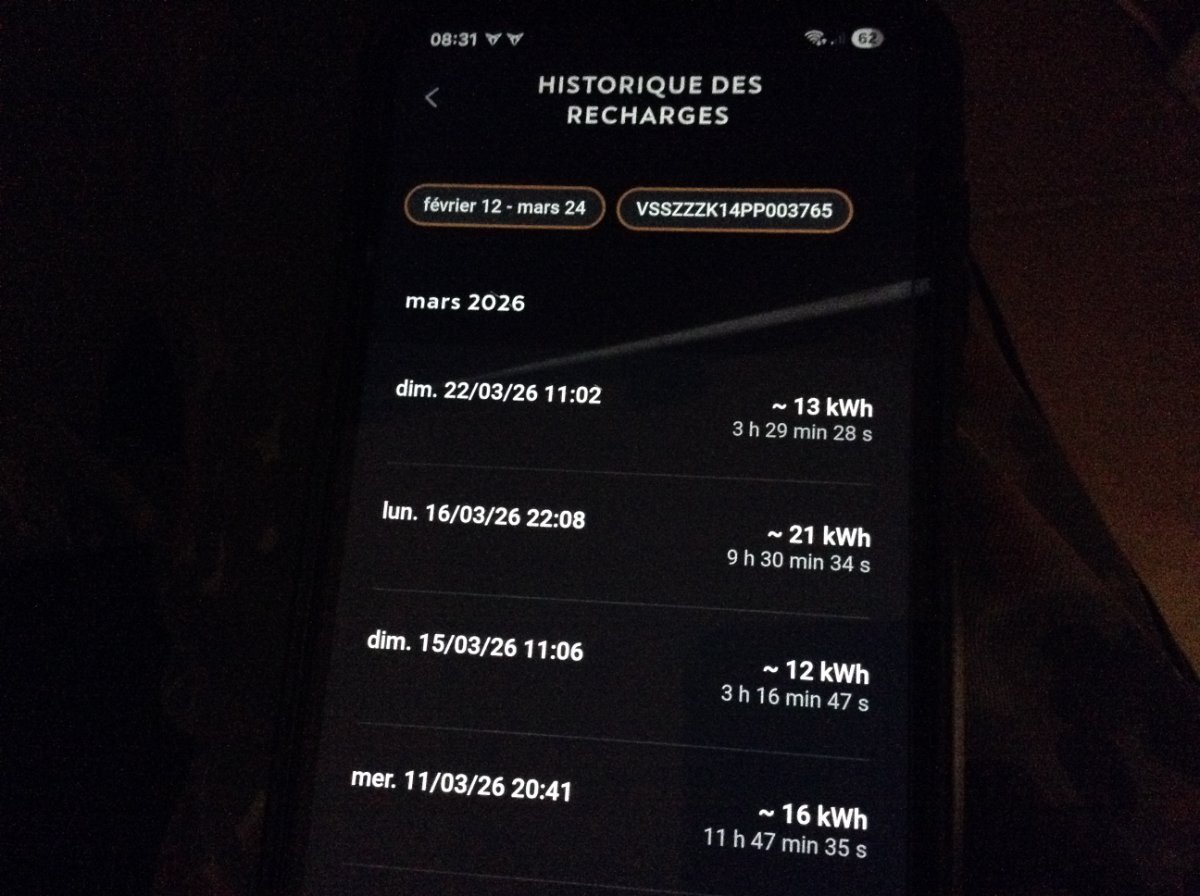Image resolution: width=1200 pixels, height=896 pixels.
Task: Select the VSSZZZK14PP003765 vehicle chip
Action: (734, 210)
